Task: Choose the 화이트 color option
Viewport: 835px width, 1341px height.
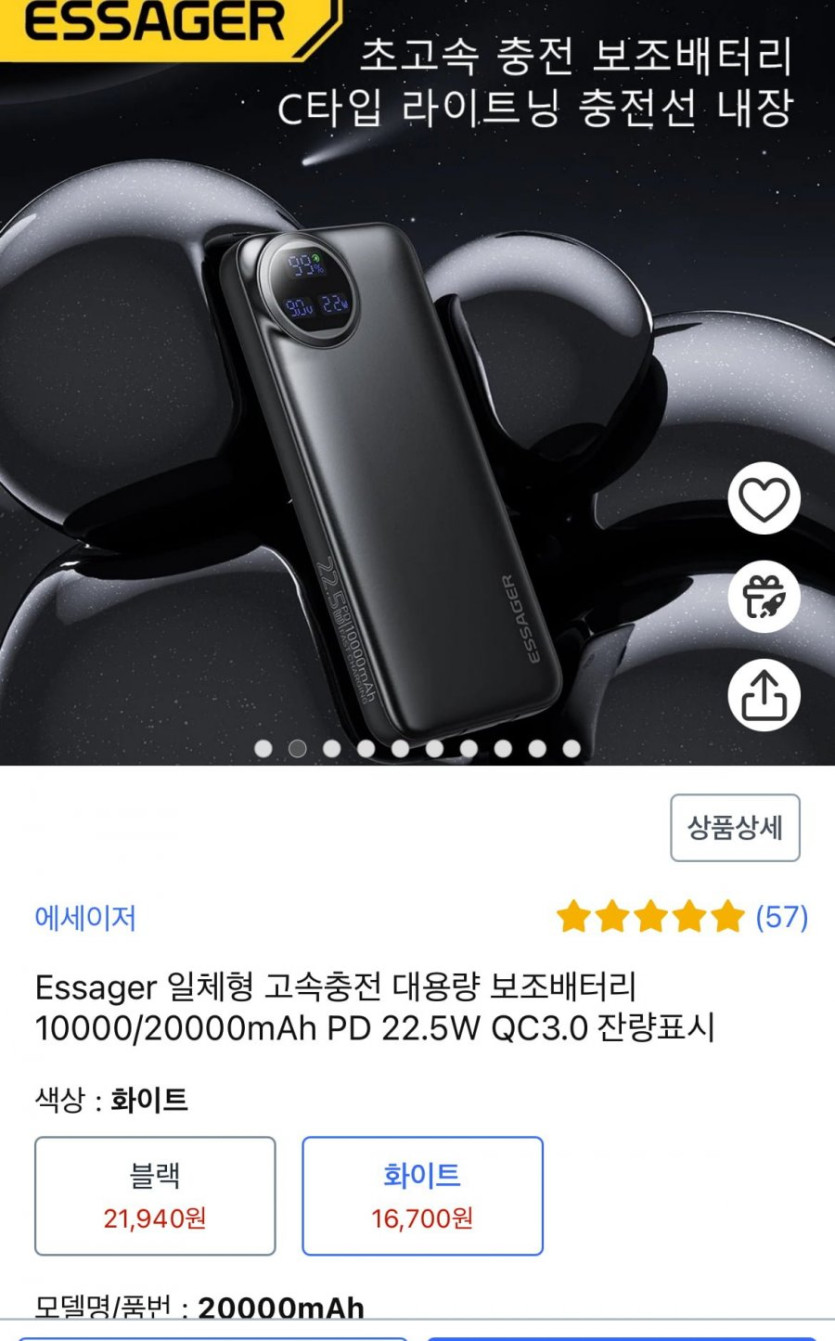Action: (x=423, y=1196)
